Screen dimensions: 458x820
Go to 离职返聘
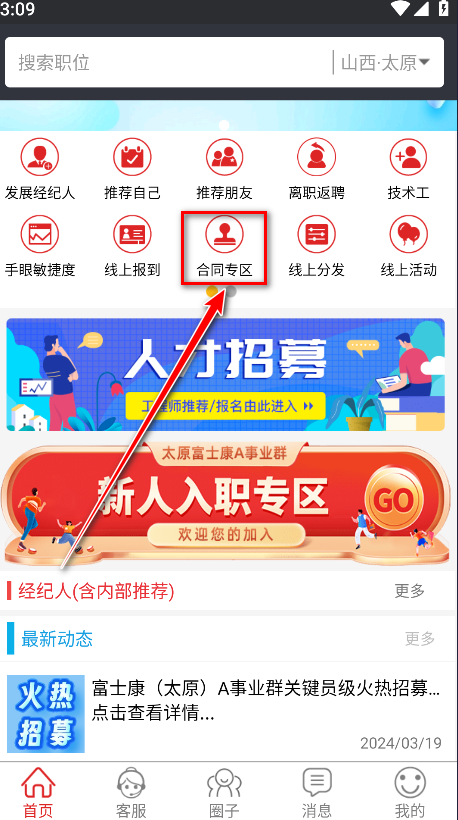coord(316,169)
